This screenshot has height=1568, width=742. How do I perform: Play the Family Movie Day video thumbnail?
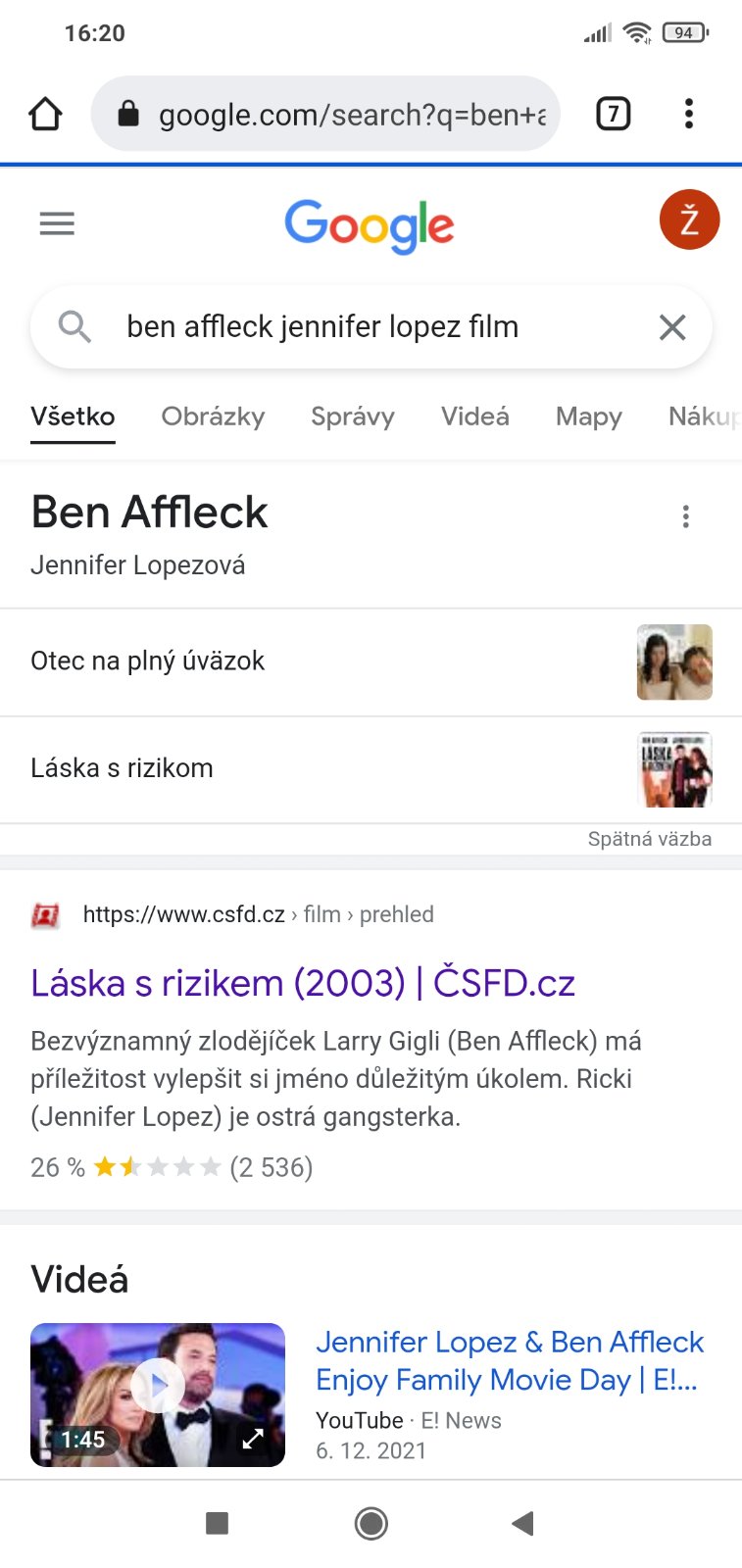tap(158, 1394)
